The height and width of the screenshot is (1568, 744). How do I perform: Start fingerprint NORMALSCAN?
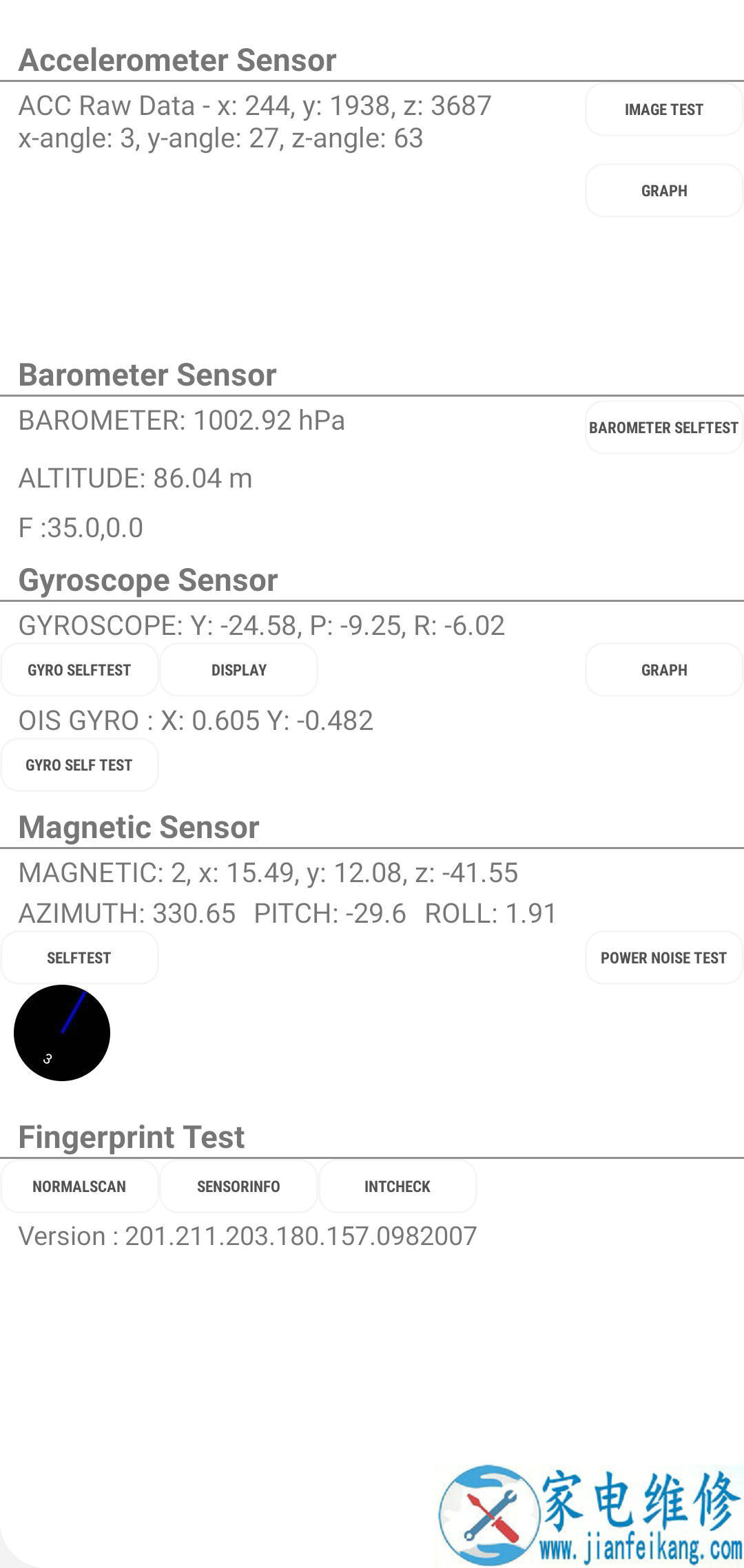tap(80, 1187)
